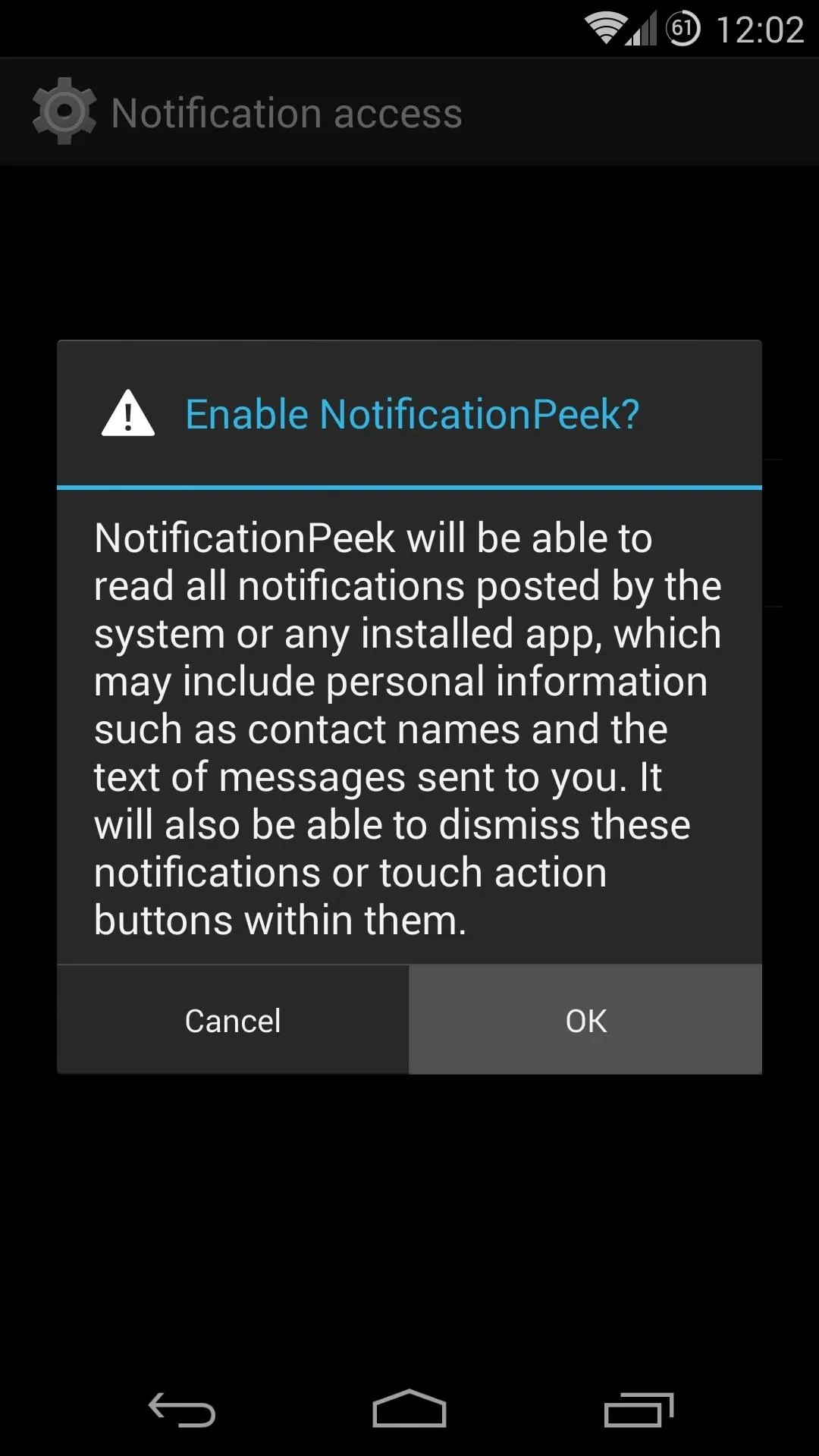Go to the home screen

tap(409, 1409)
